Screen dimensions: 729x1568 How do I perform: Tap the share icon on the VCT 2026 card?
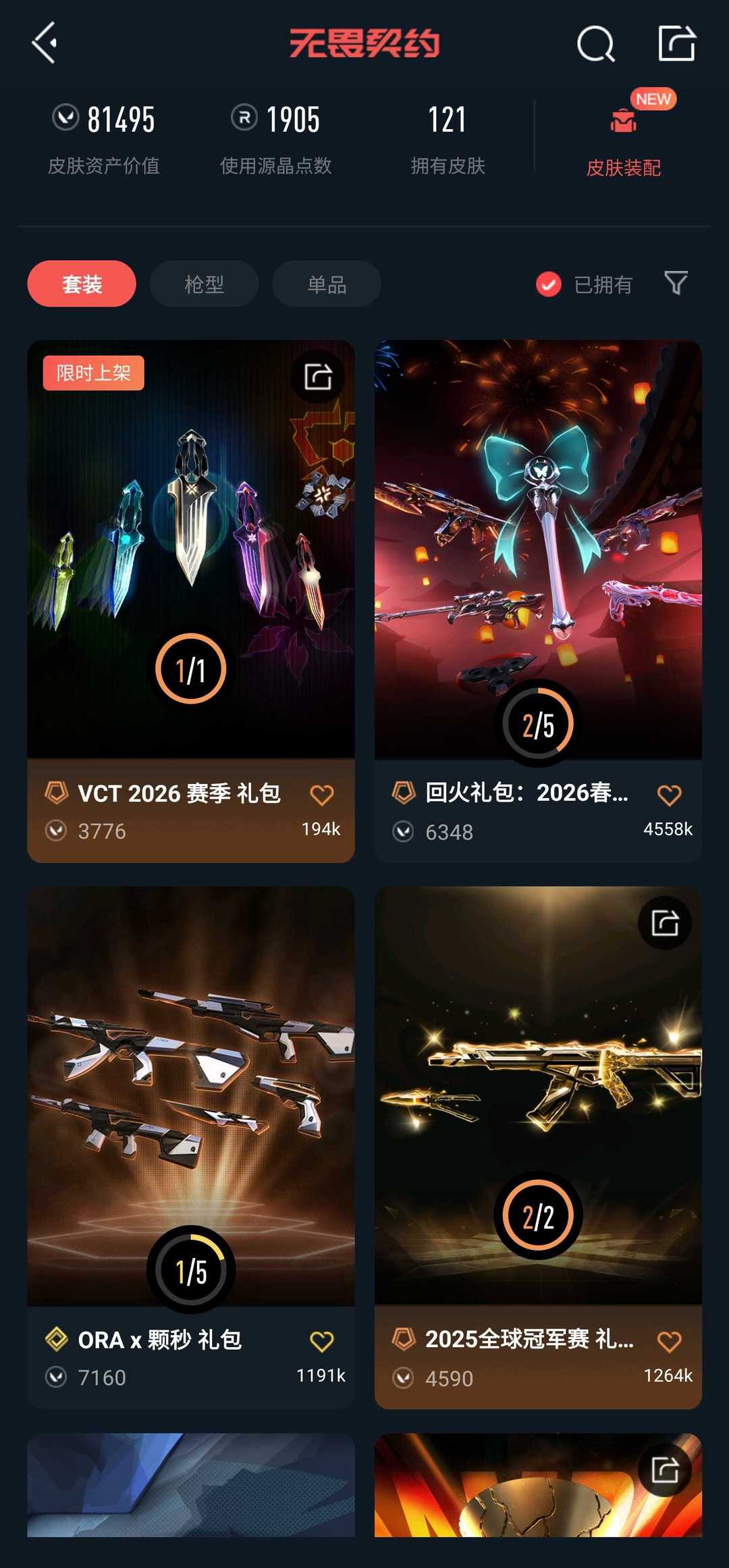pos(317,377)
